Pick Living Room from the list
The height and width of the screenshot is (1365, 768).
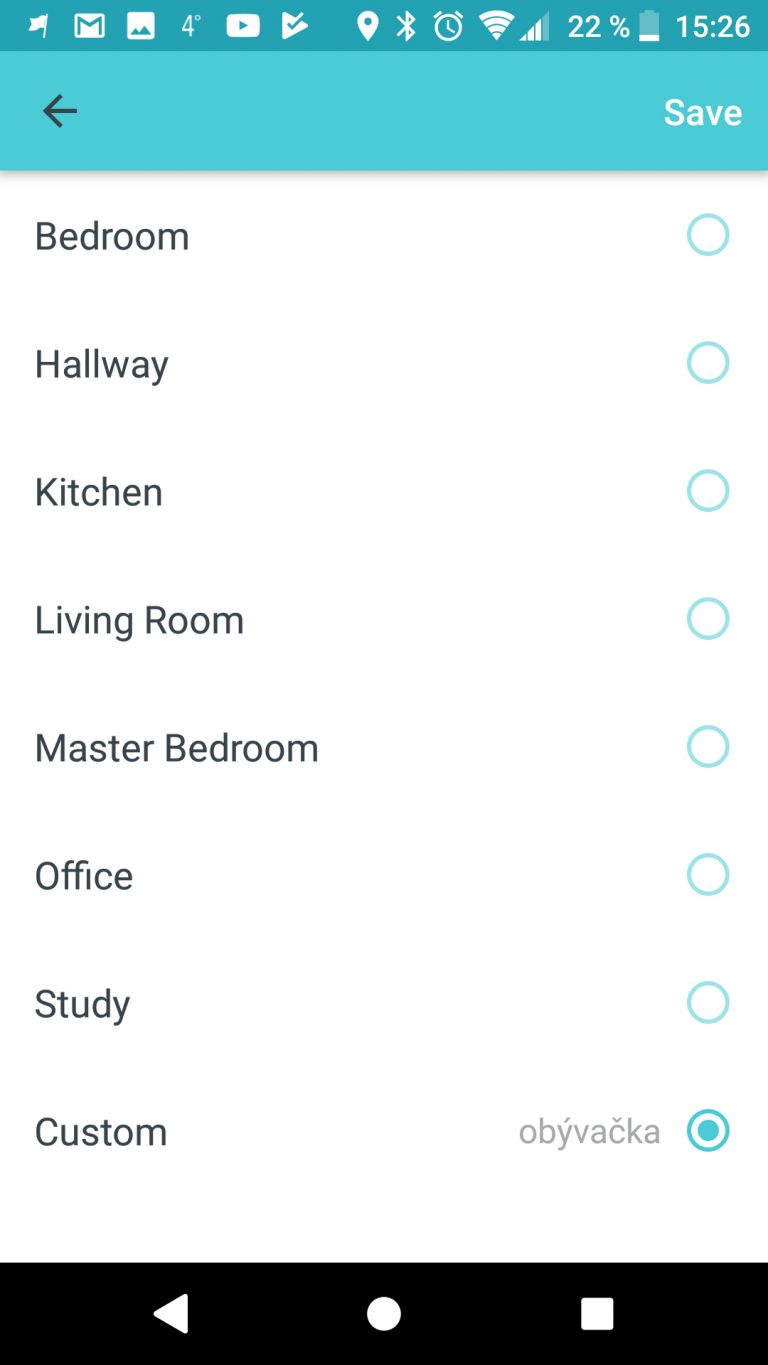click(x=384, y=619)
